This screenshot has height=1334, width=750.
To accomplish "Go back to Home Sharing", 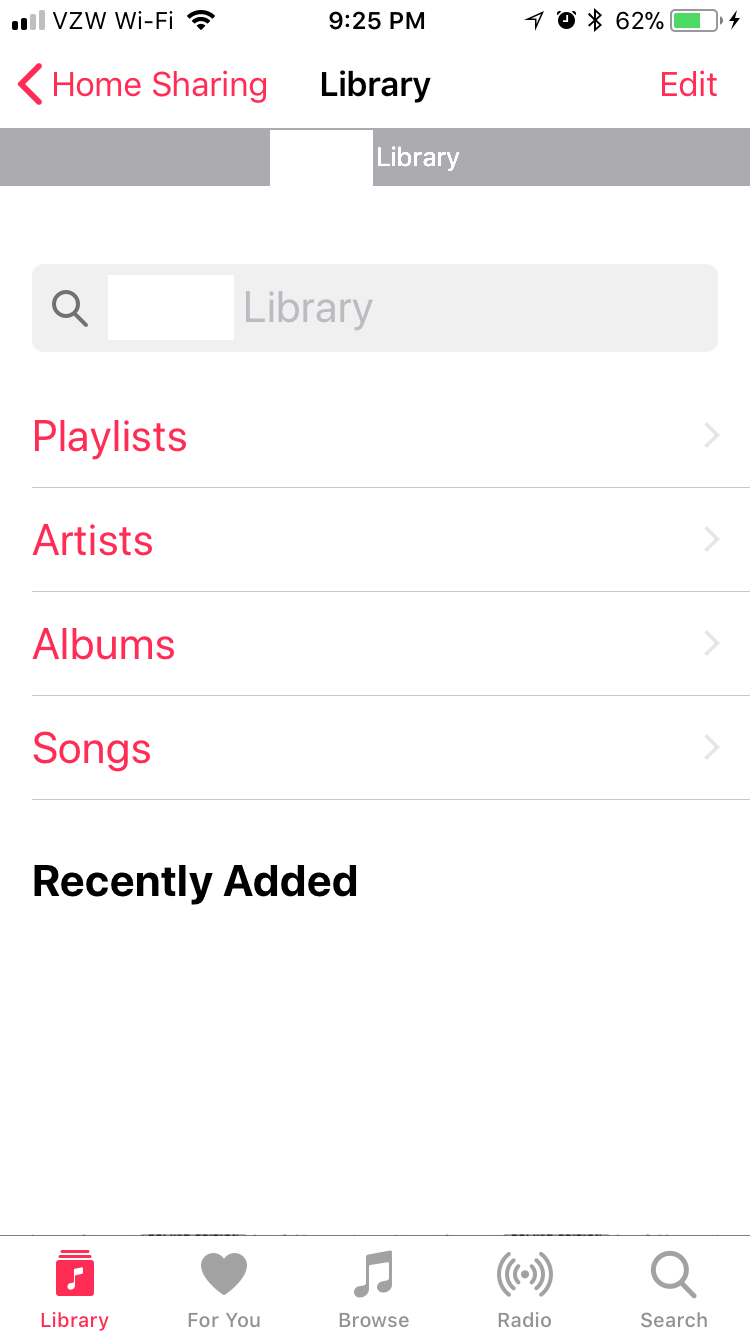I will [143, 85].
